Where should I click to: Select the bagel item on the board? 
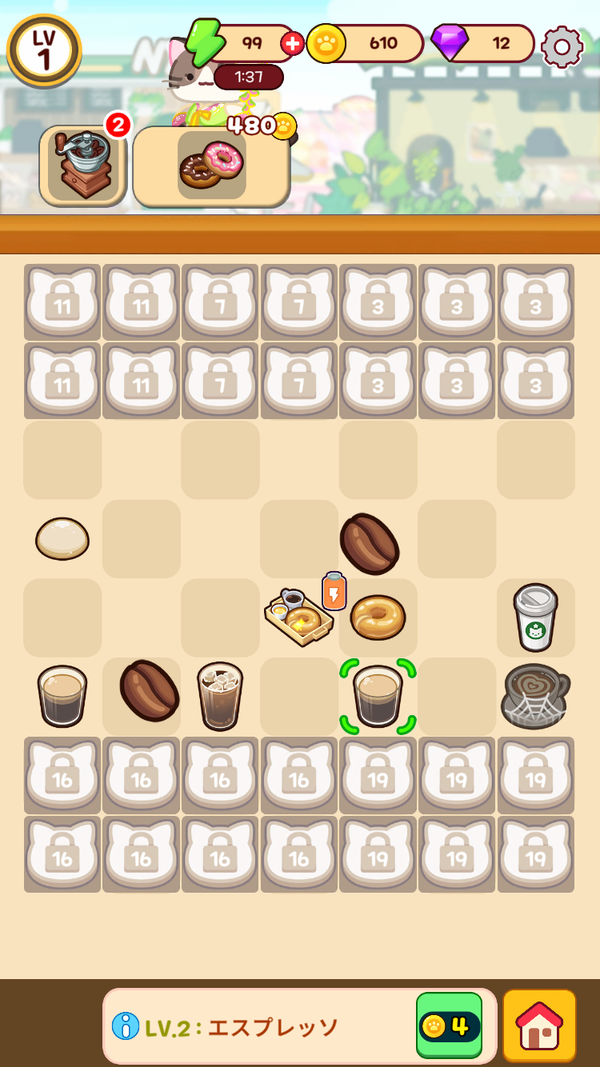(x=378, y=617)
